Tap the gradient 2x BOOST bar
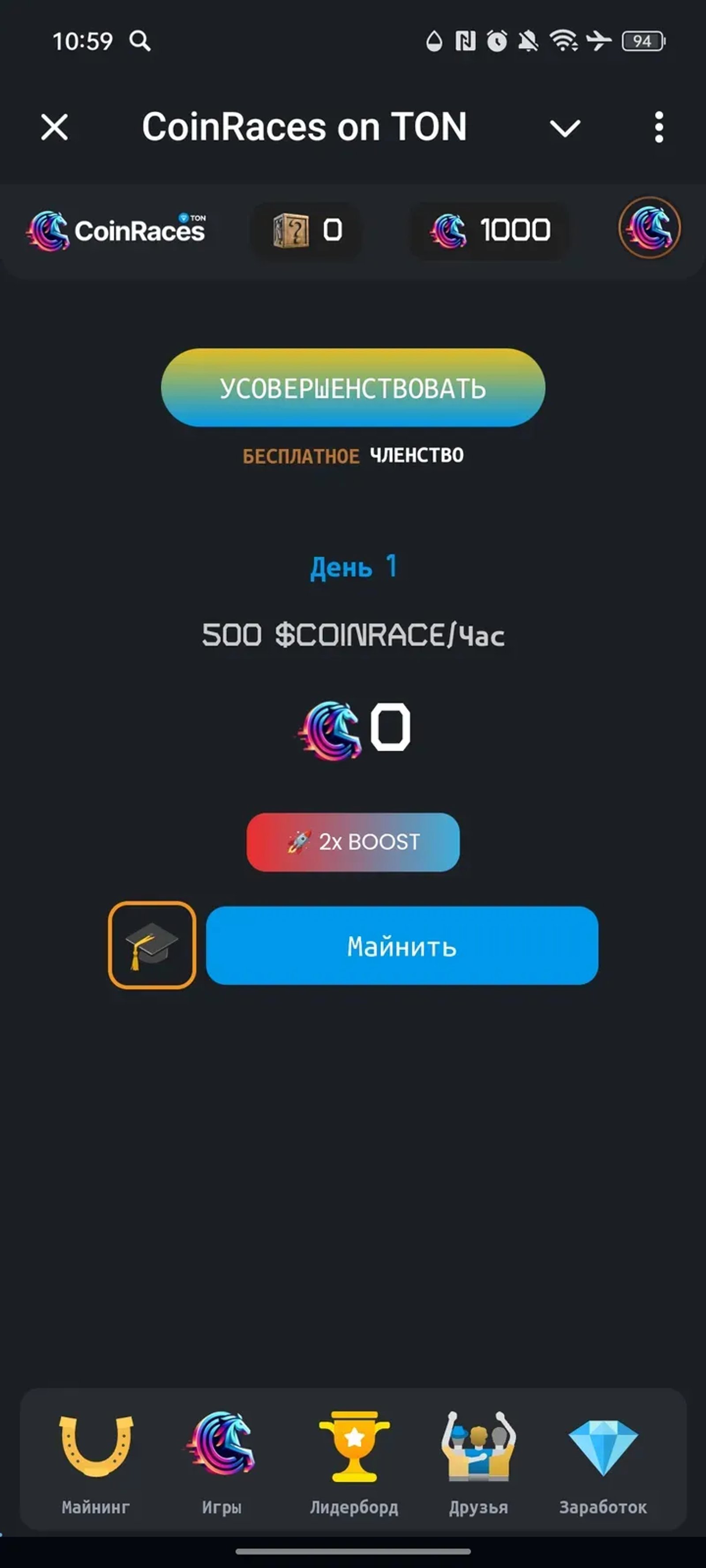Screen dimensions: 706x1568 click(x=353, y=843)
